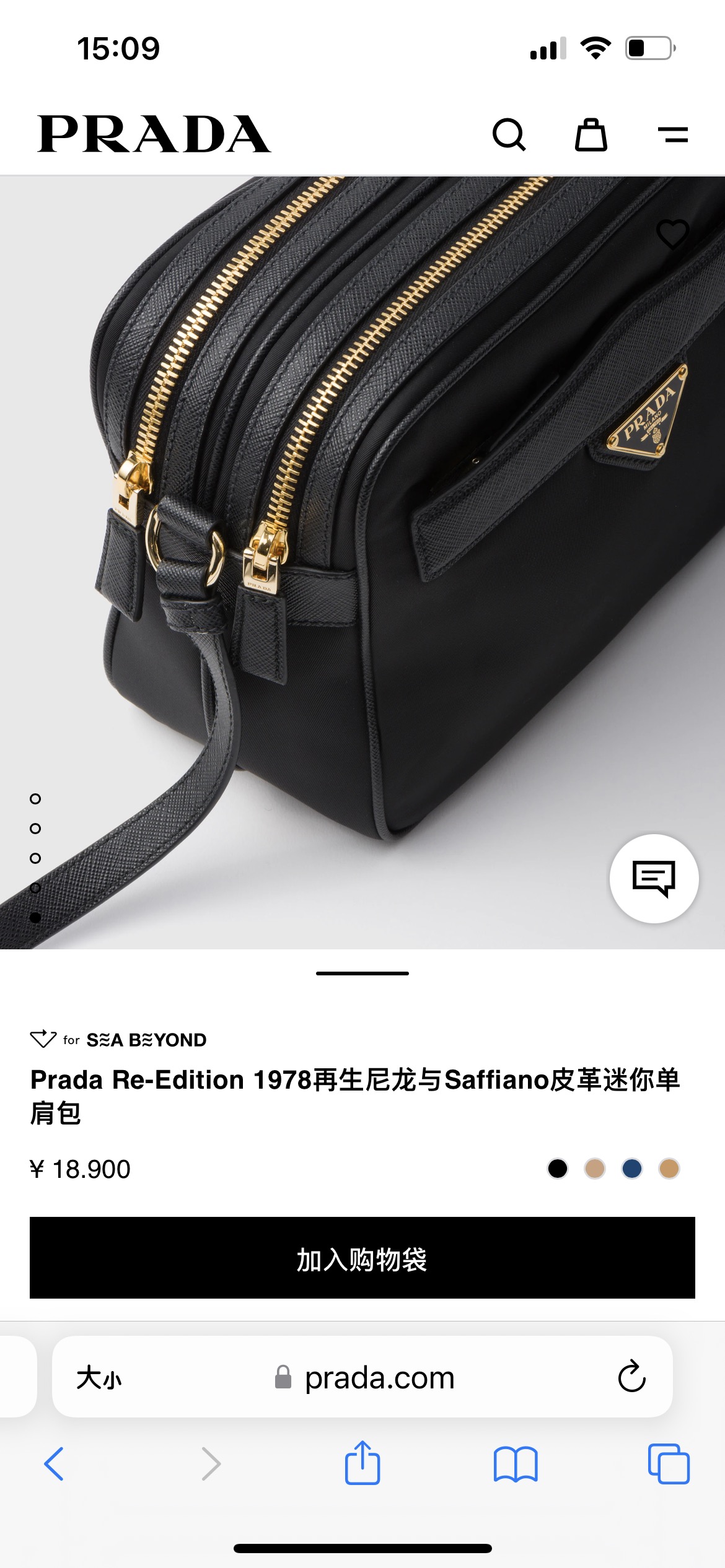The width and height of the screenshot is (725, 1568).
Task: Select the tan caramel color swatch
Action: click(x=669, y=1169)
